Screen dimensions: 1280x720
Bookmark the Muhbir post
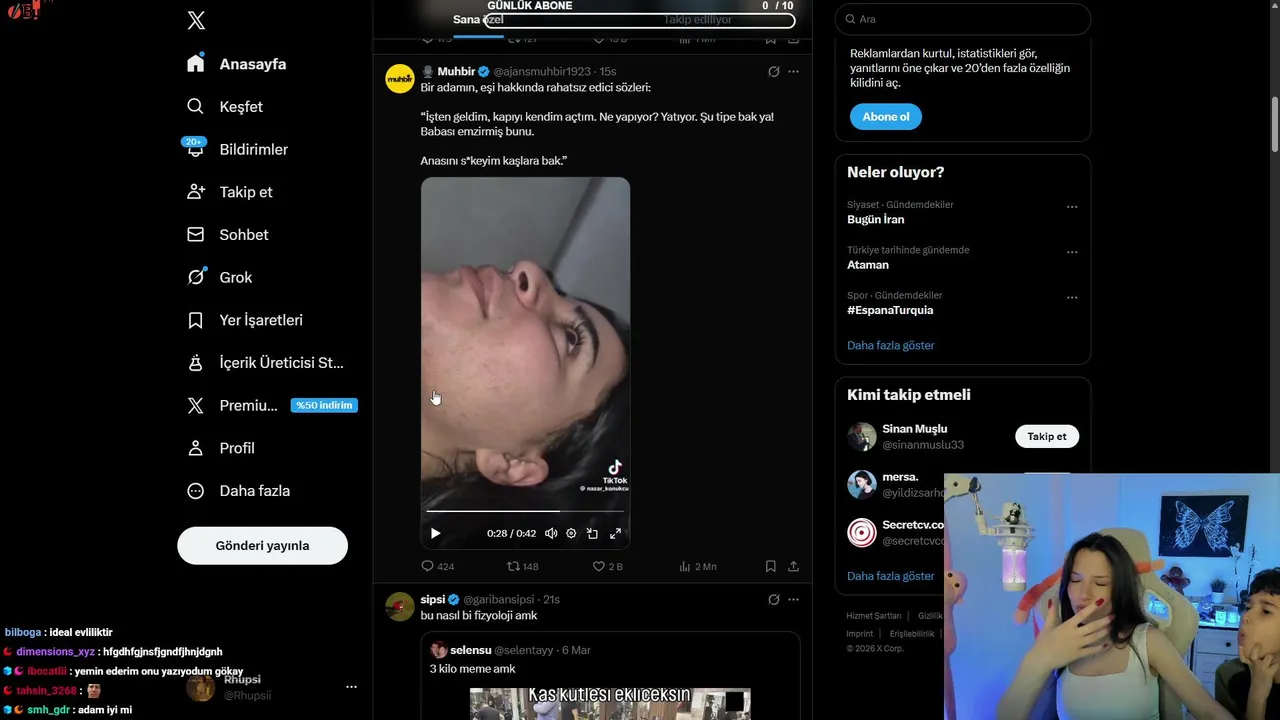[770, 566]
